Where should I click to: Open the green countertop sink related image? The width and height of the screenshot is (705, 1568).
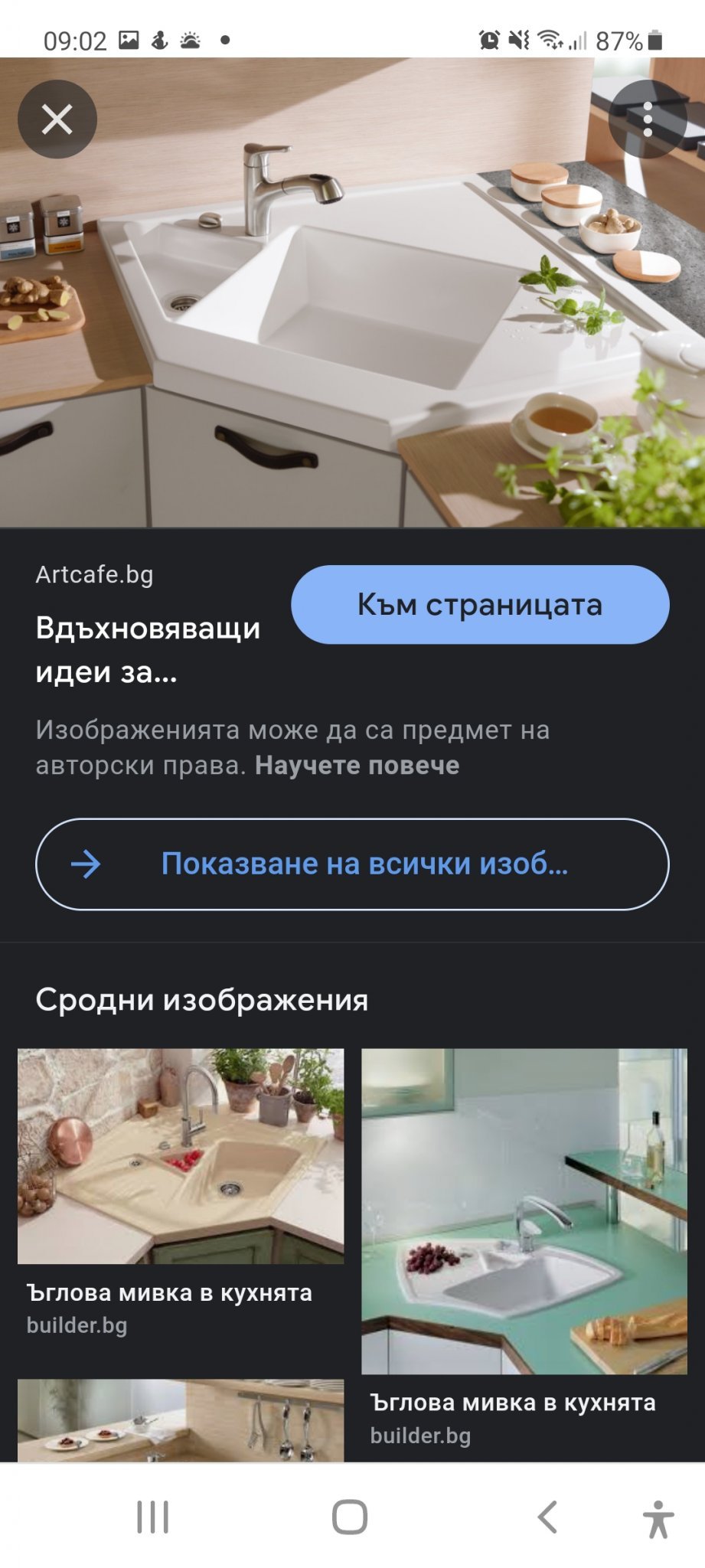[524, 1211]
